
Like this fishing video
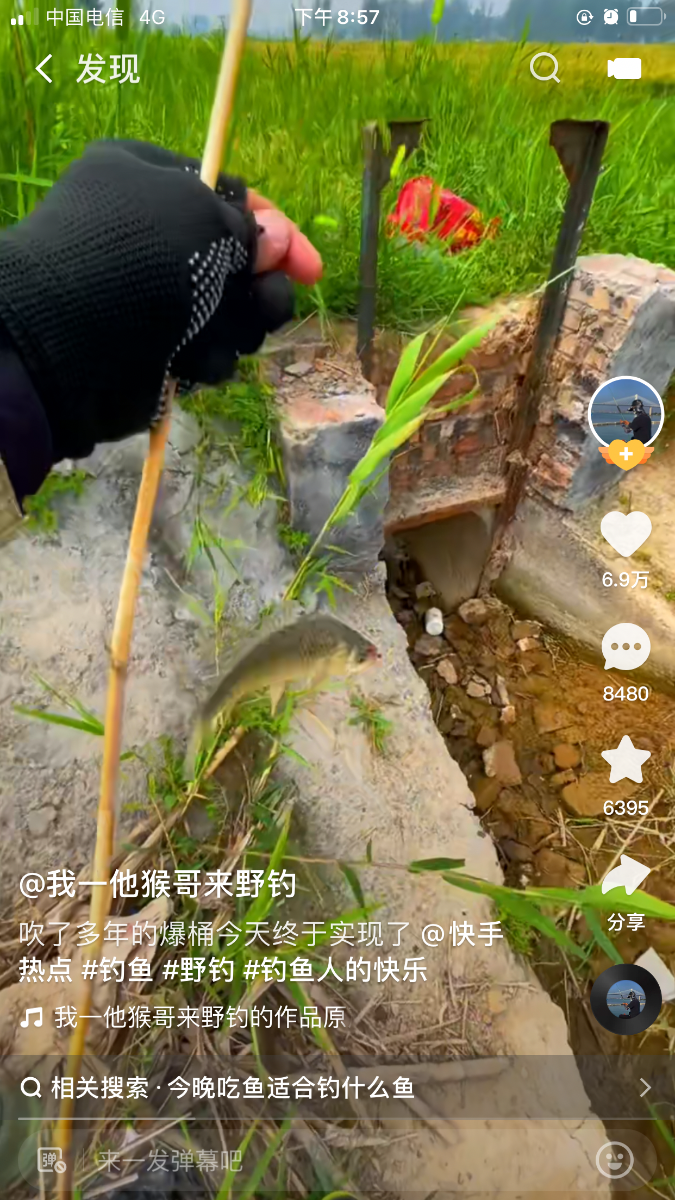pos(626,535)
